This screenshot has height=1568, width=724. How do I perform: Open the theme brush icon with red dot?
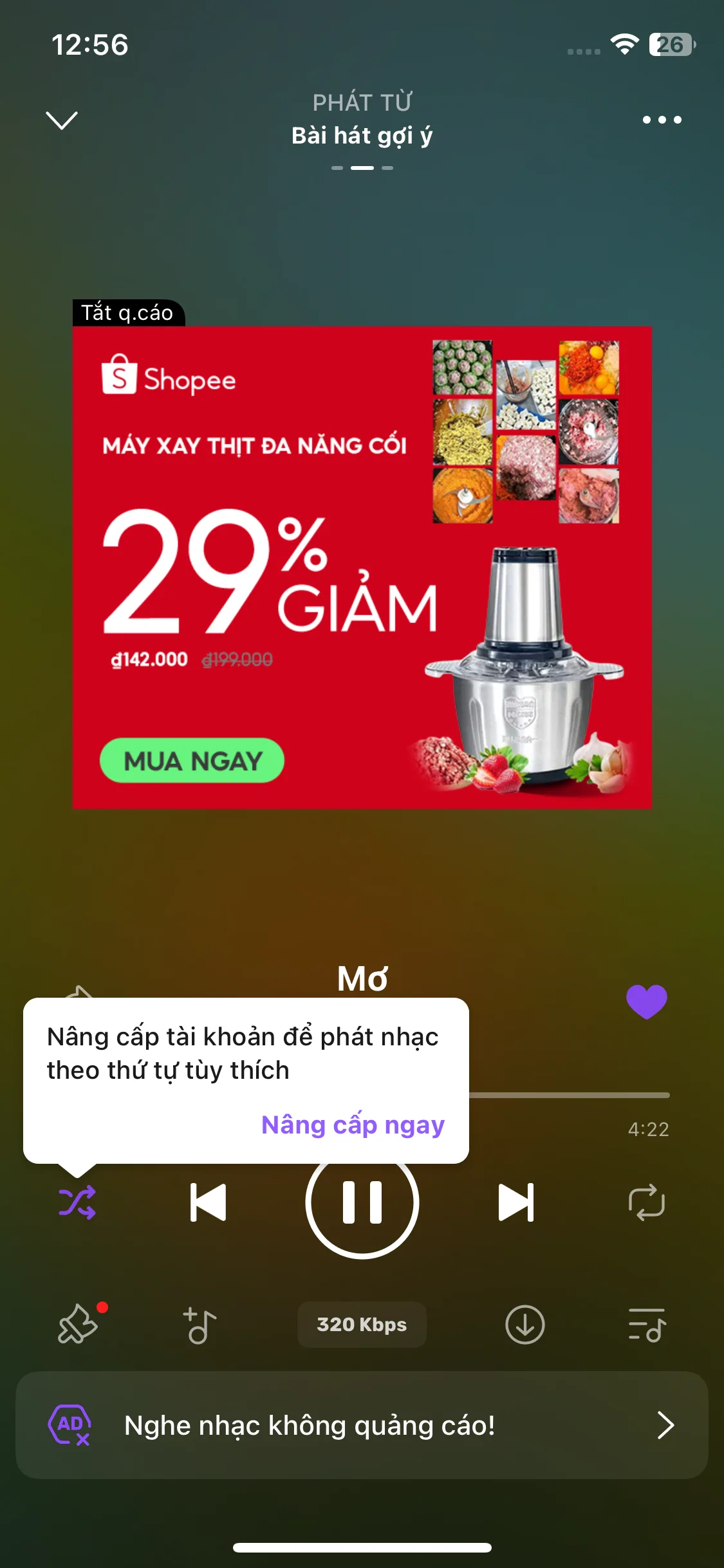(78, 1325)
